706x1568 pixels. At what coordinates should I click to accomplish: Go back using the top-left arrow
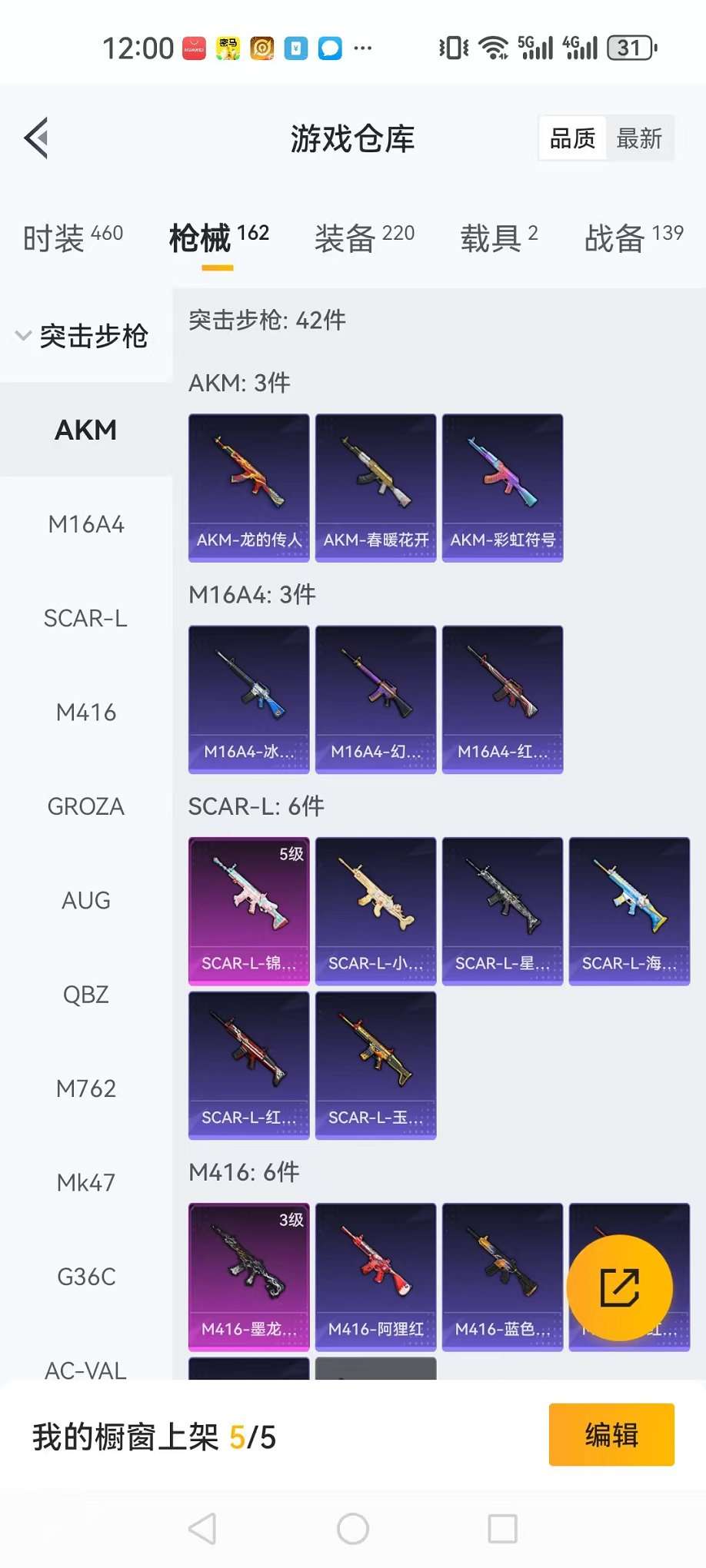tap(36, 138)
